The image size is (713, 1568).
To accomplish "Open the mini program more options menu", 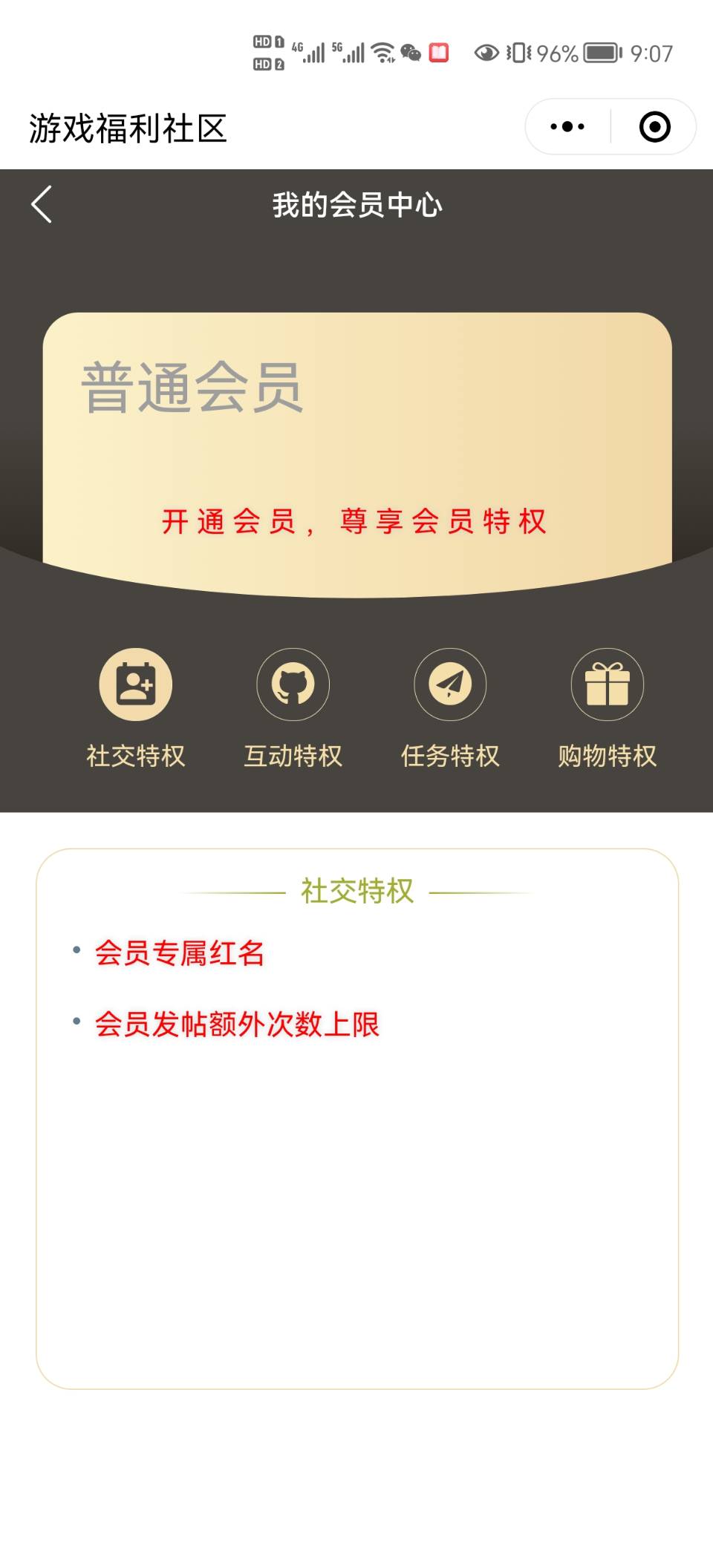I will point(567,127).
